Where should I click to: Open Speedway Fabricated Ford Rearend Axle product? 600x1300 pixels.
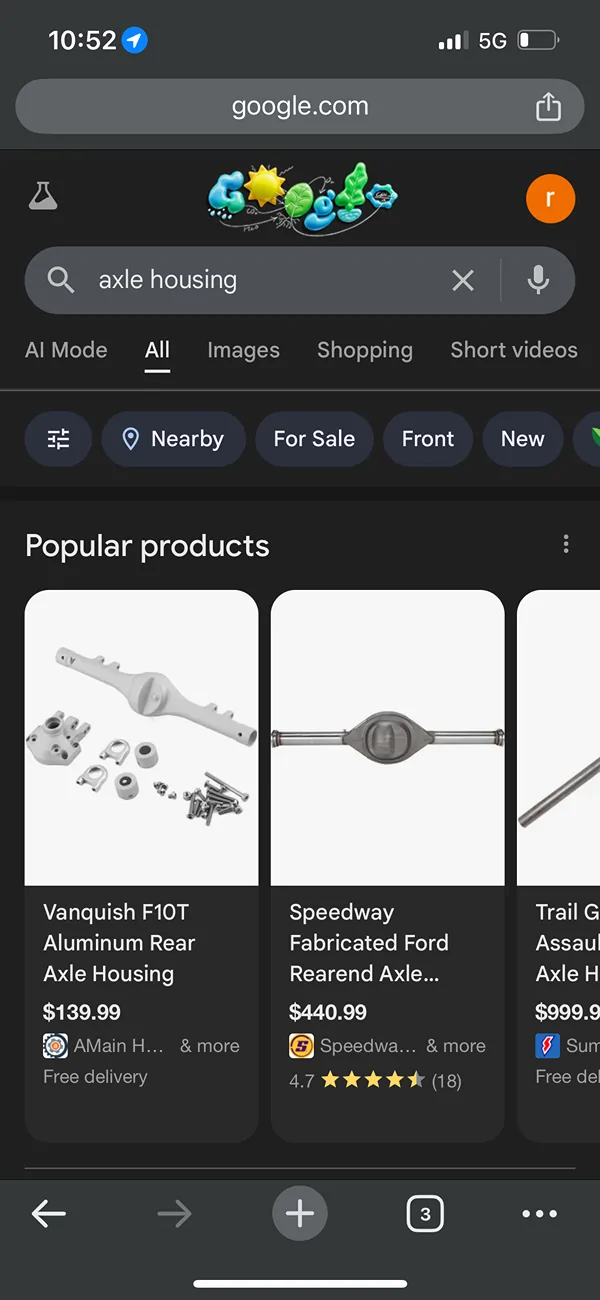(x=388, y=866)
